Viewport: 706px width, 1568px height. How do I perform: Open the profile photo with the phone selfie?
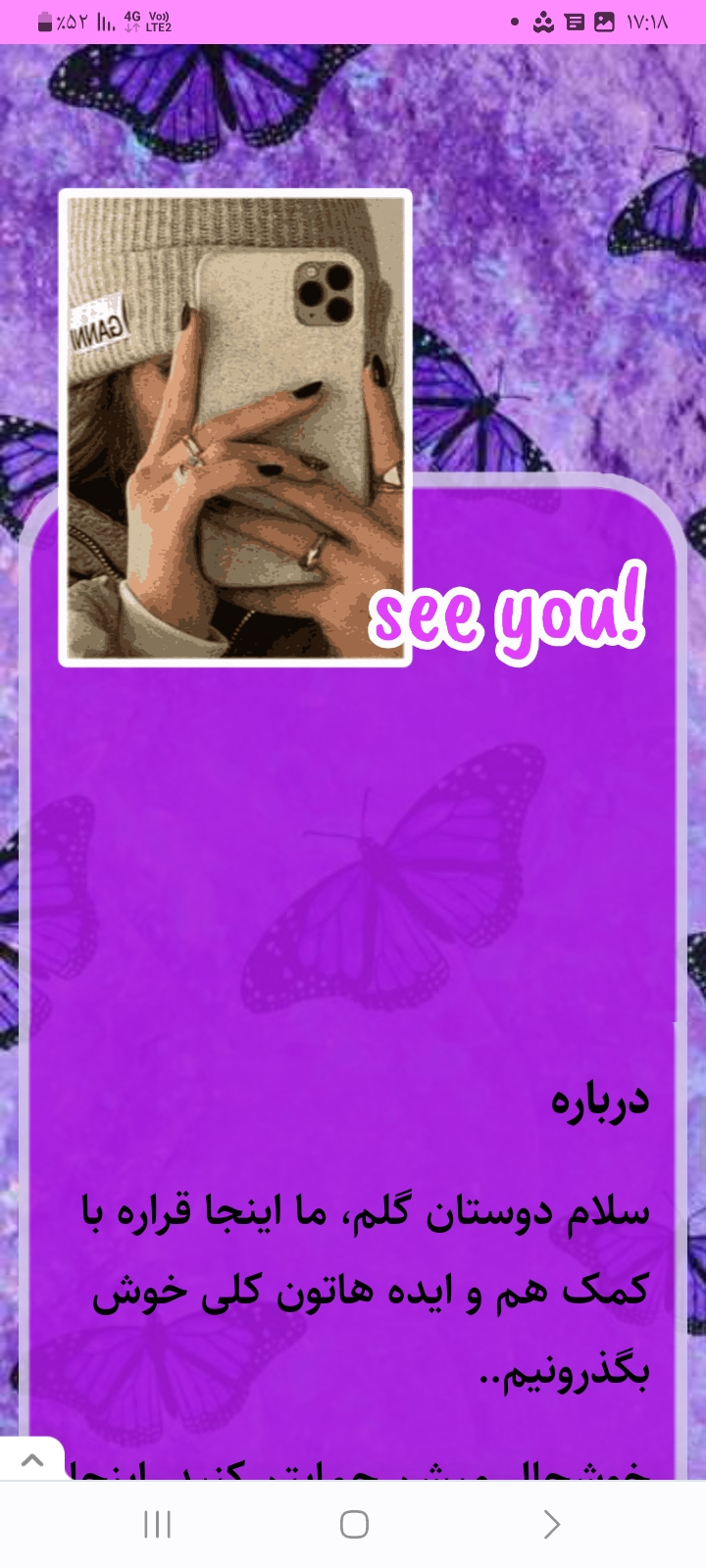[235, 428]
